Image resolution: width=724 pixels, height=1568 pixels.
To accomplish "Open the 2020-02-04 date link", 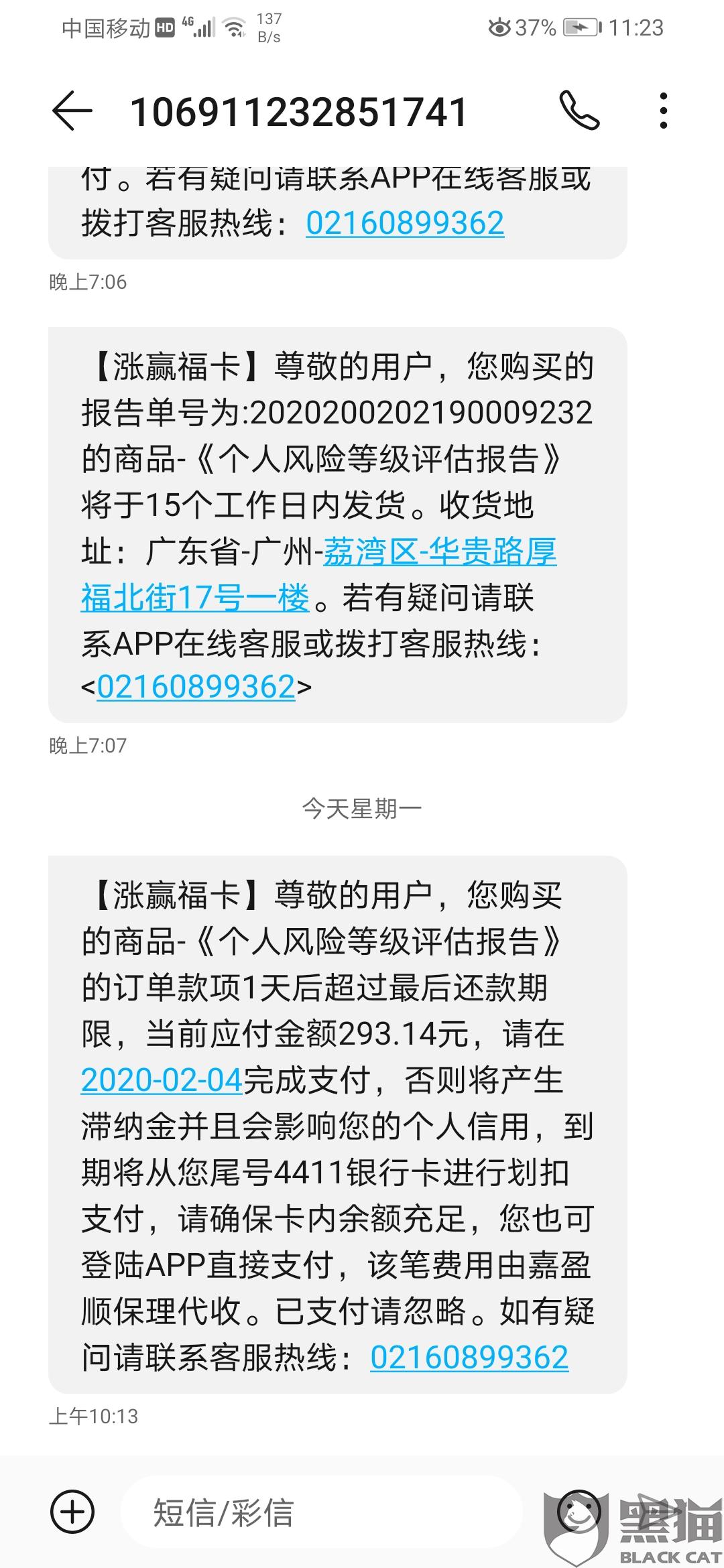I will tap(162, 1080).
